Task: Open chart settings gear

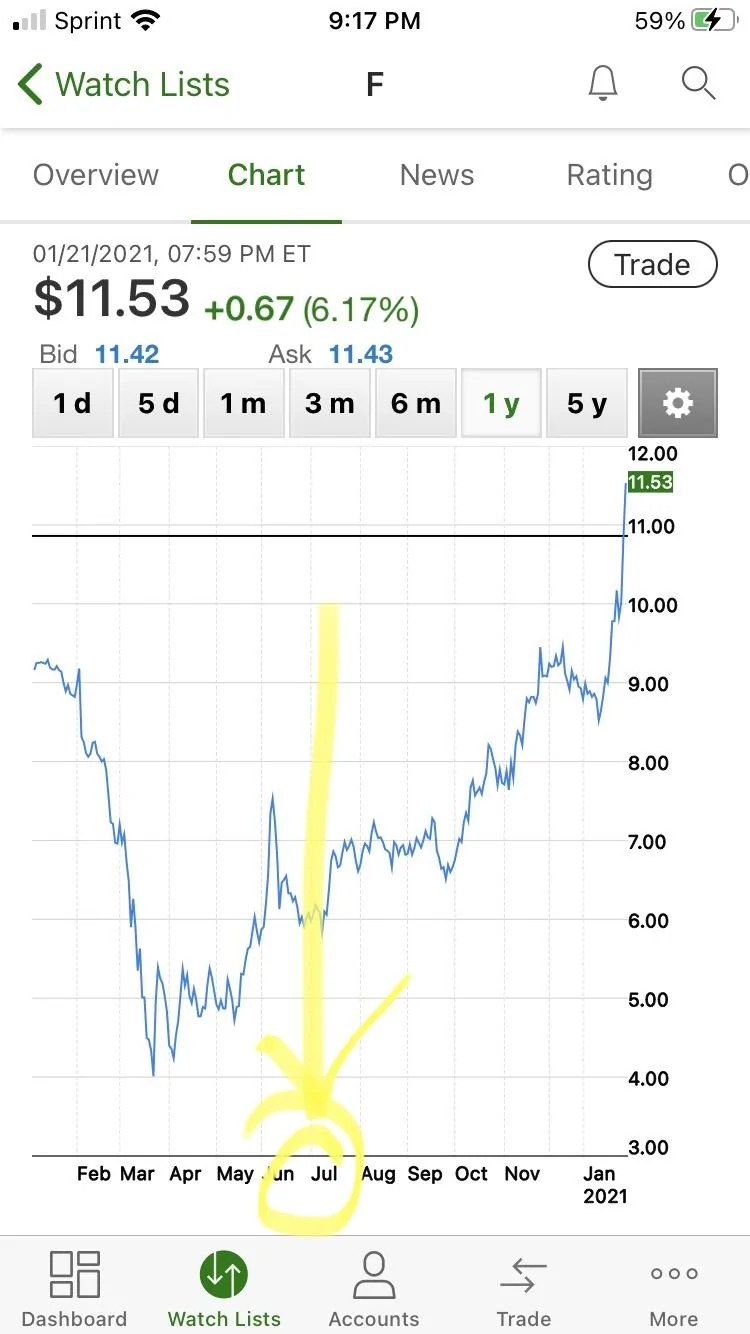Action: click(678, 403)
